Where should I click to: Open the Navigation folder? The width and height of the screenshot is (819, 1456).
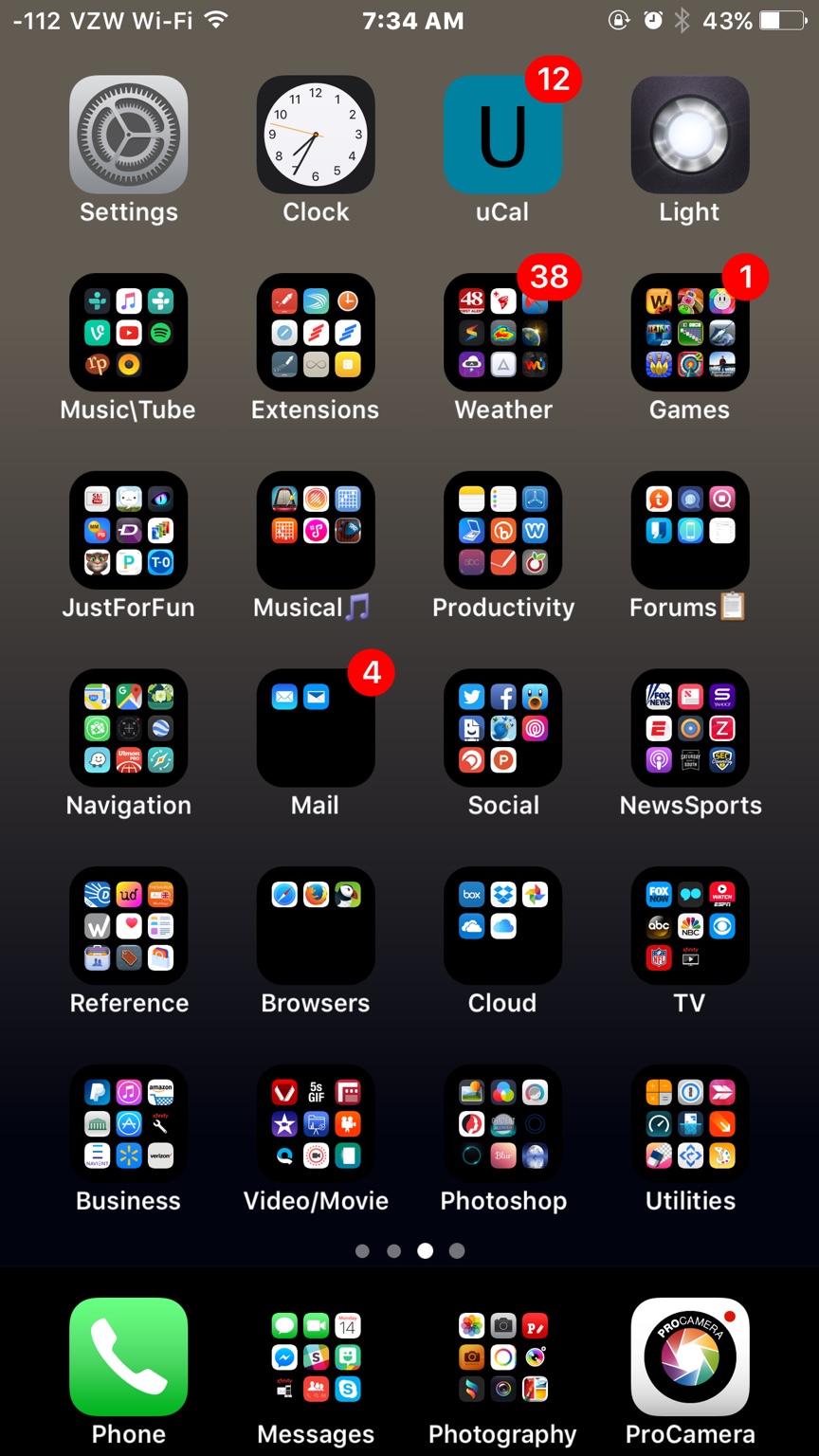tap(128, 728)
